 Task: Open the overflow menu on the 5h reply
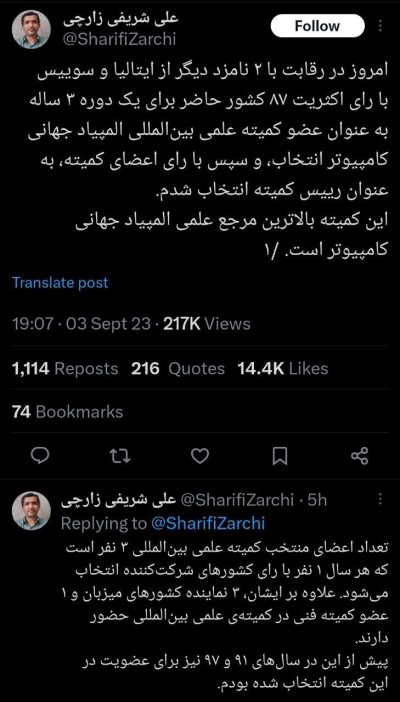381,499
